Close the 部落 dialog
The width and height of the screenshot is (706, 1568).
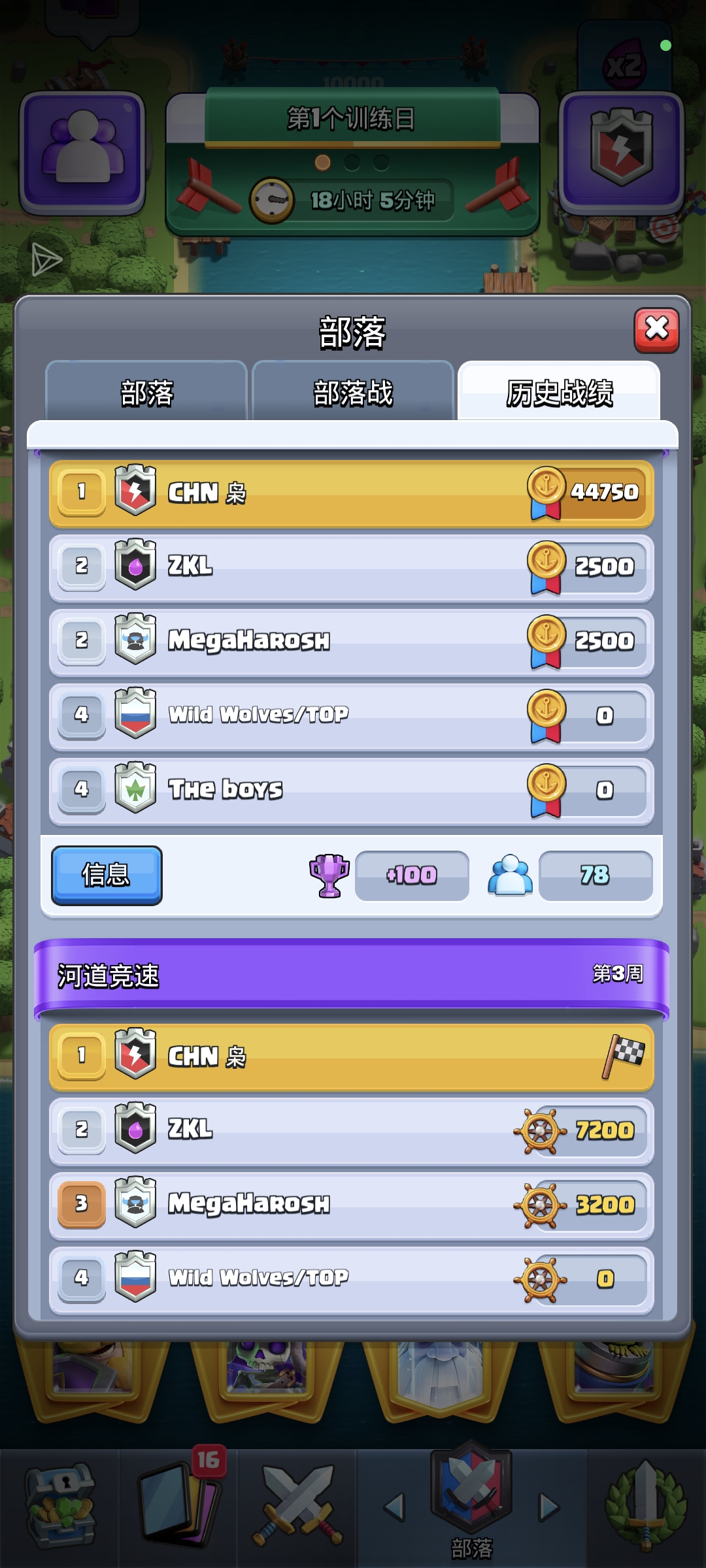(656, 330)
